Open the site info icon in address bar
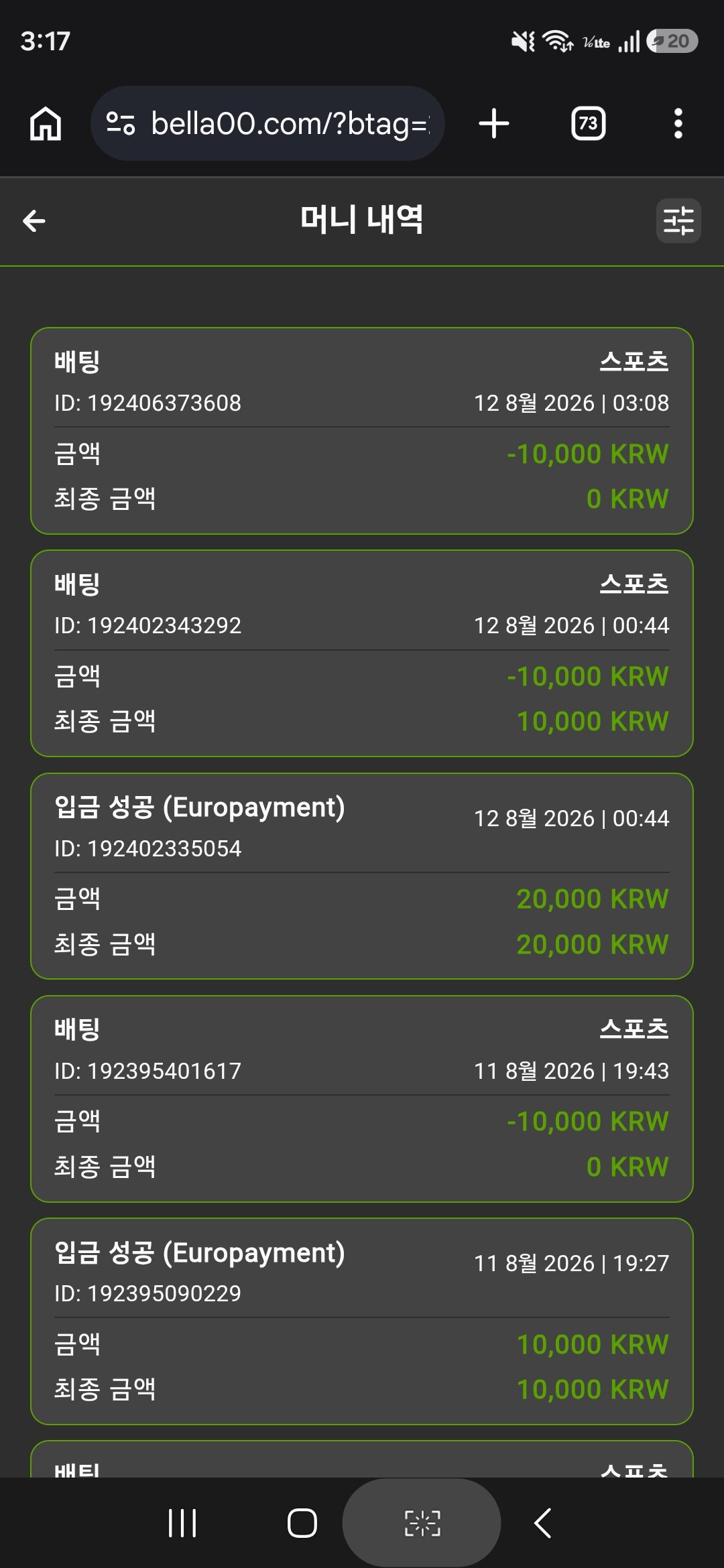Image resolution: width=724 pixels, height=1568 pixels. click(x=121, y=124)
